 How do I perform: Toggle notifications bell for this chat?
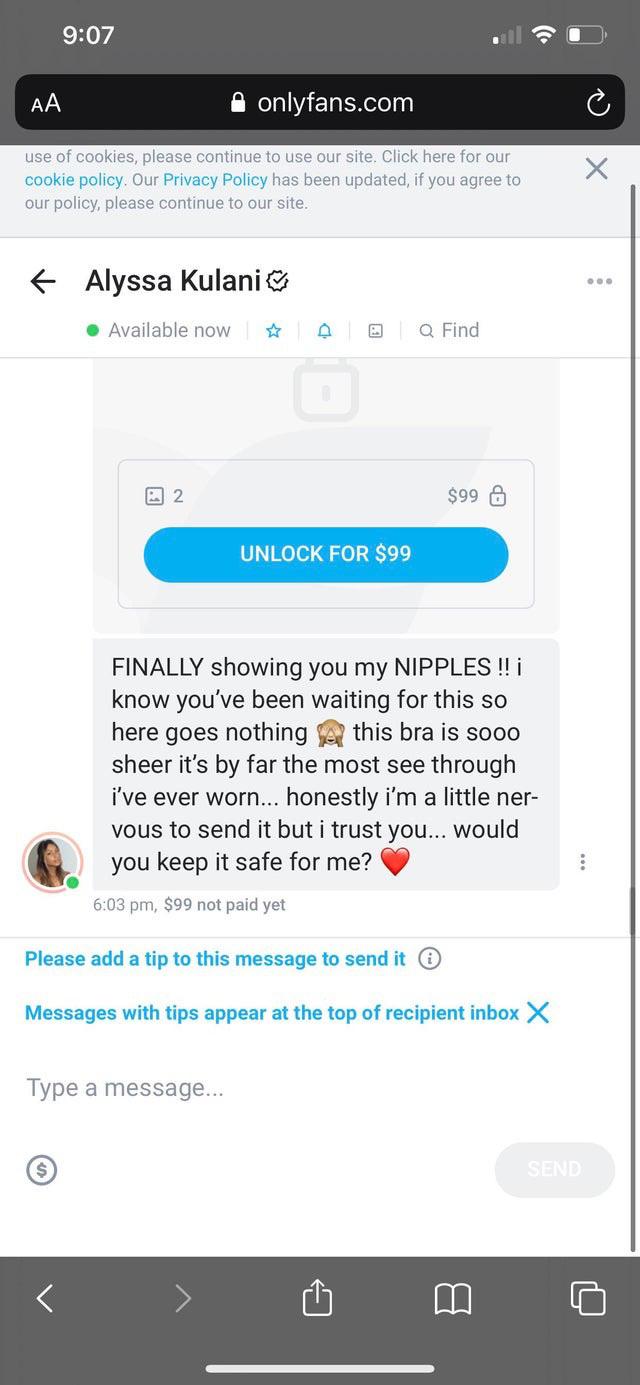point(324,331)
